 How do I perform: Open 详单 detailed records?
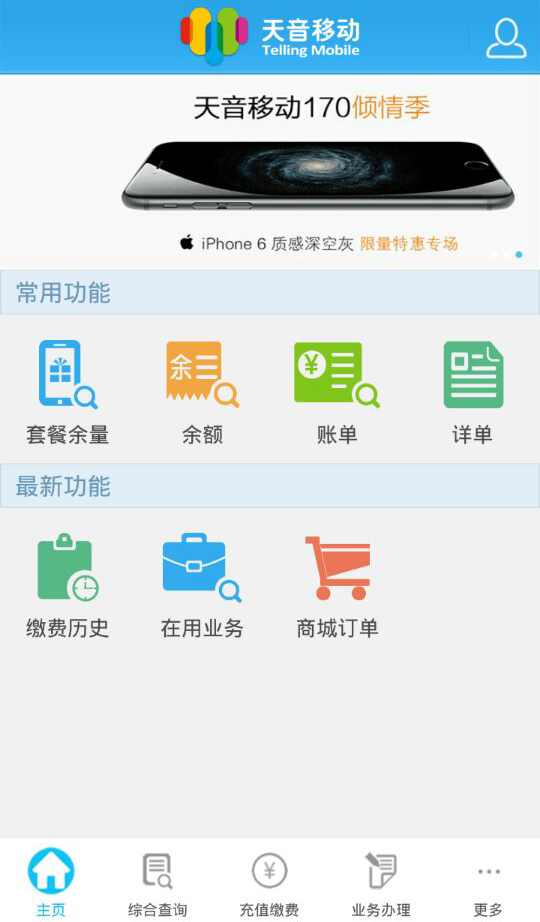(472, 392)
